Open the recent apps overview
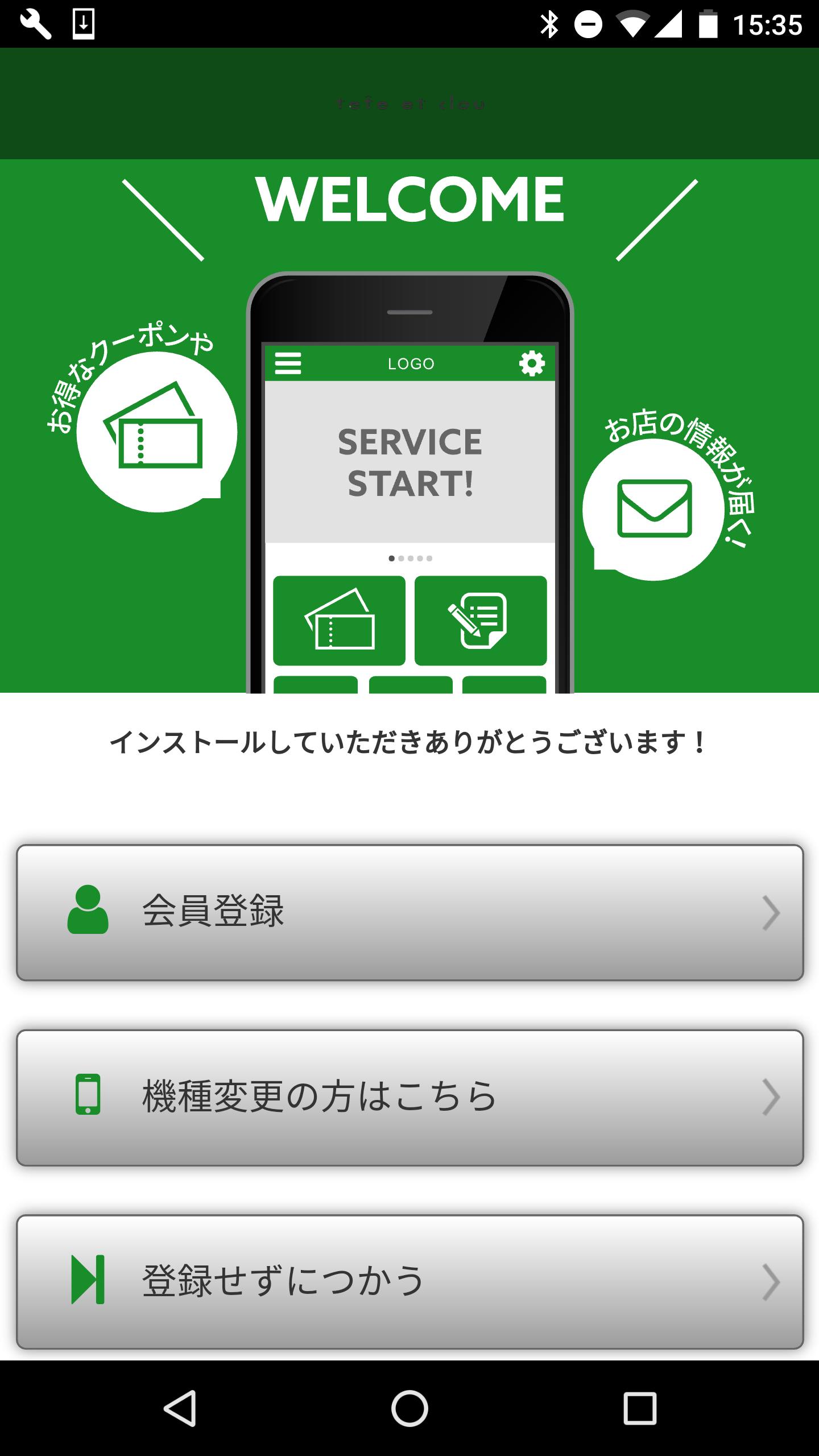The width and height of the screenshot is (819, 1456). point(640,1408)
